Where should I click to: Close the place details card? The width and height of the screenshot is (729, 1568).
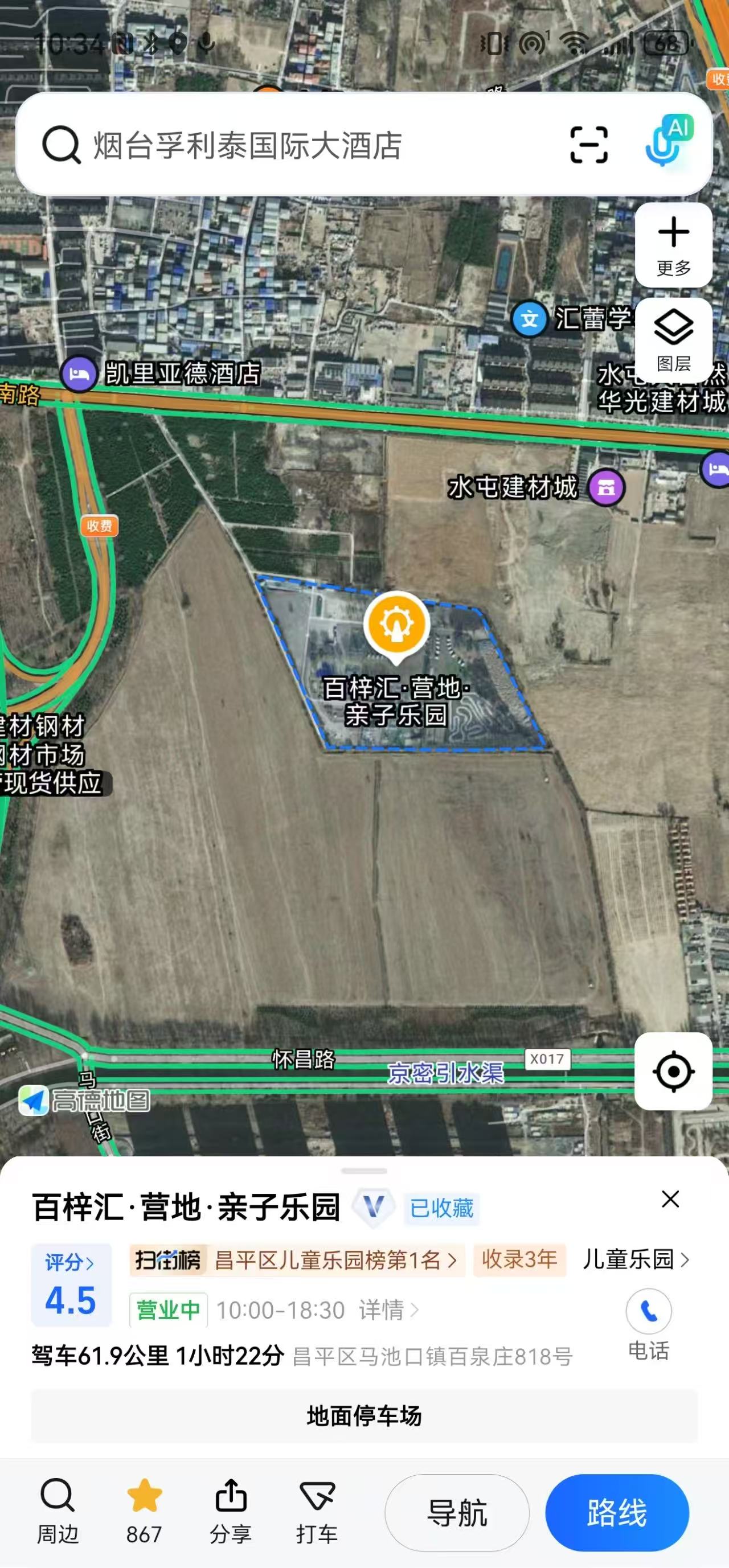click(670, 1199)
